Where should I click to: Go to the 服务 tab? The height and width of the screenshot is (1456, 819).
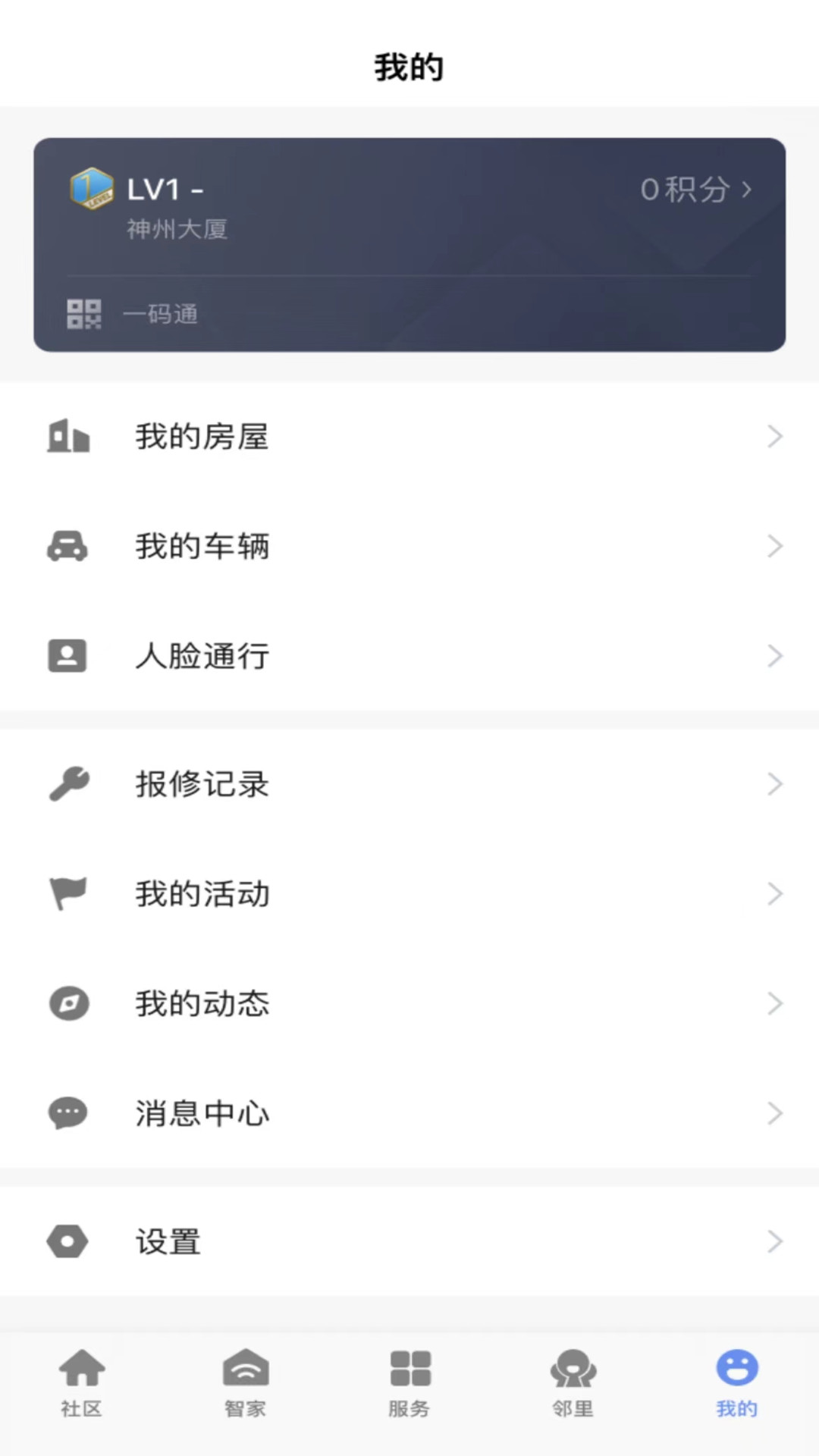tap(409, 1383)
